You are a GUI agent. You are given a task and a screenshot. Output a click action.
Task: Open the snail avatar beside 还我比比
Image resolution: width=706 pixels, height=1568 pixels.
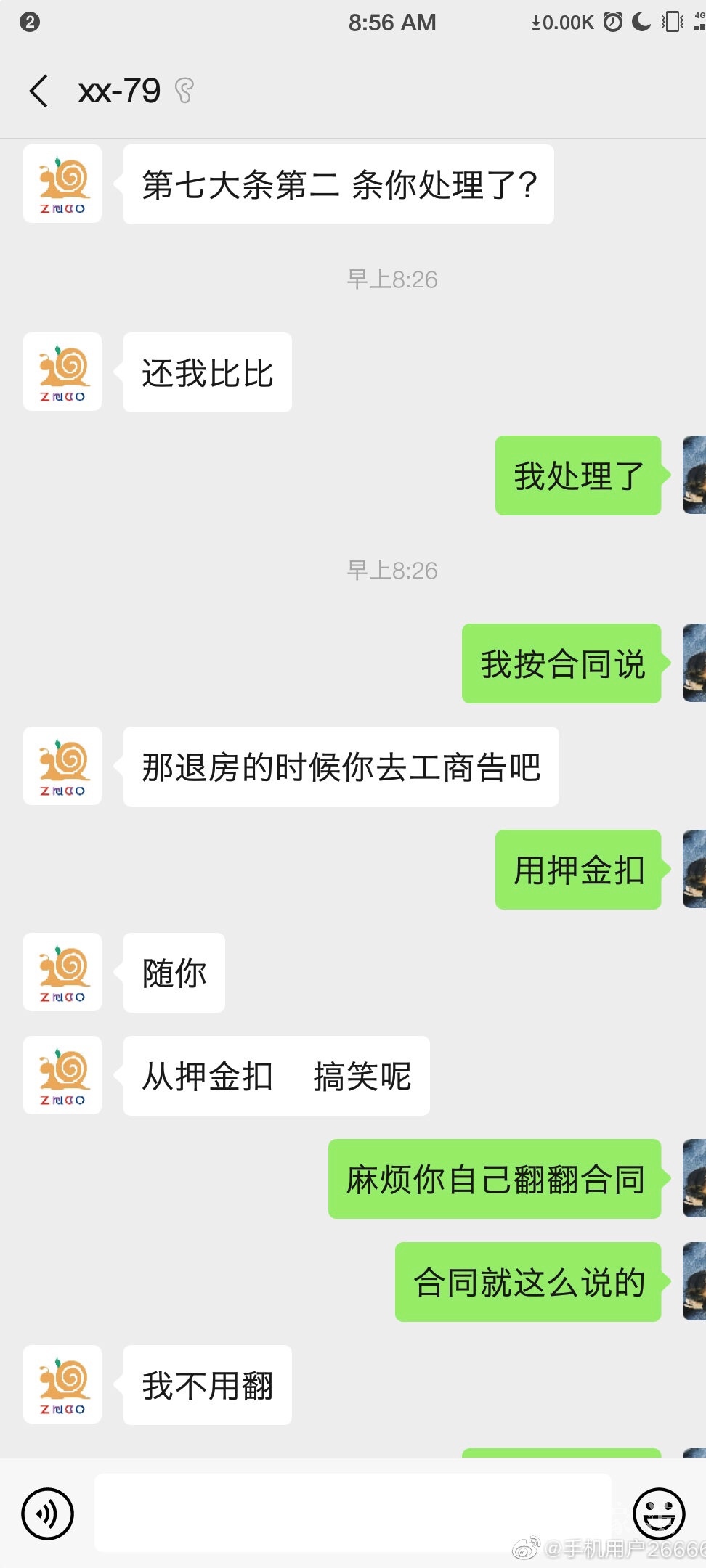pyautogui.click(x=62, y=372)
